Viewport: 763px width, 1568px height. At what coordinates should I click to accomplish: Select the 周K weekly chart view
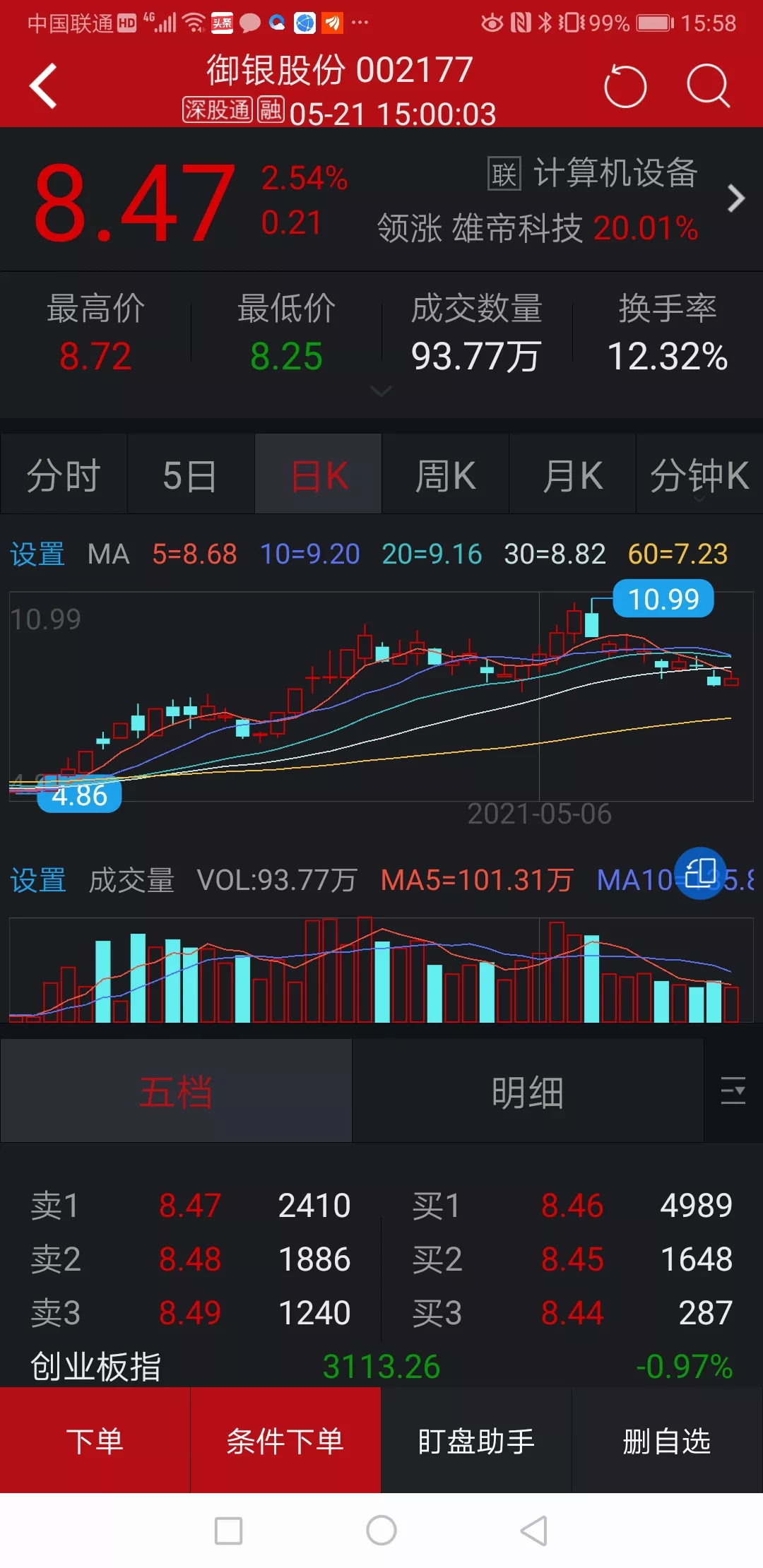tap(445, 475)
